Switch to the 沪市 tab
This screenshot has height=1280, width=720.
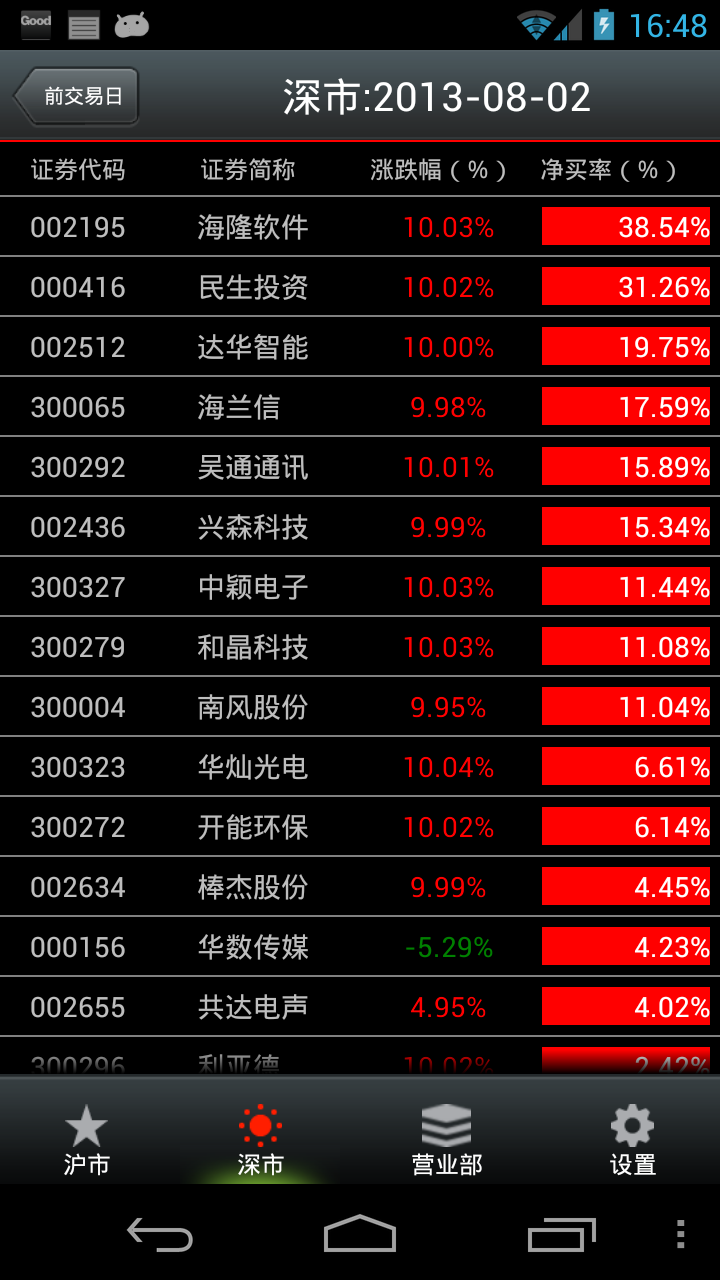tap(86, 1138)
